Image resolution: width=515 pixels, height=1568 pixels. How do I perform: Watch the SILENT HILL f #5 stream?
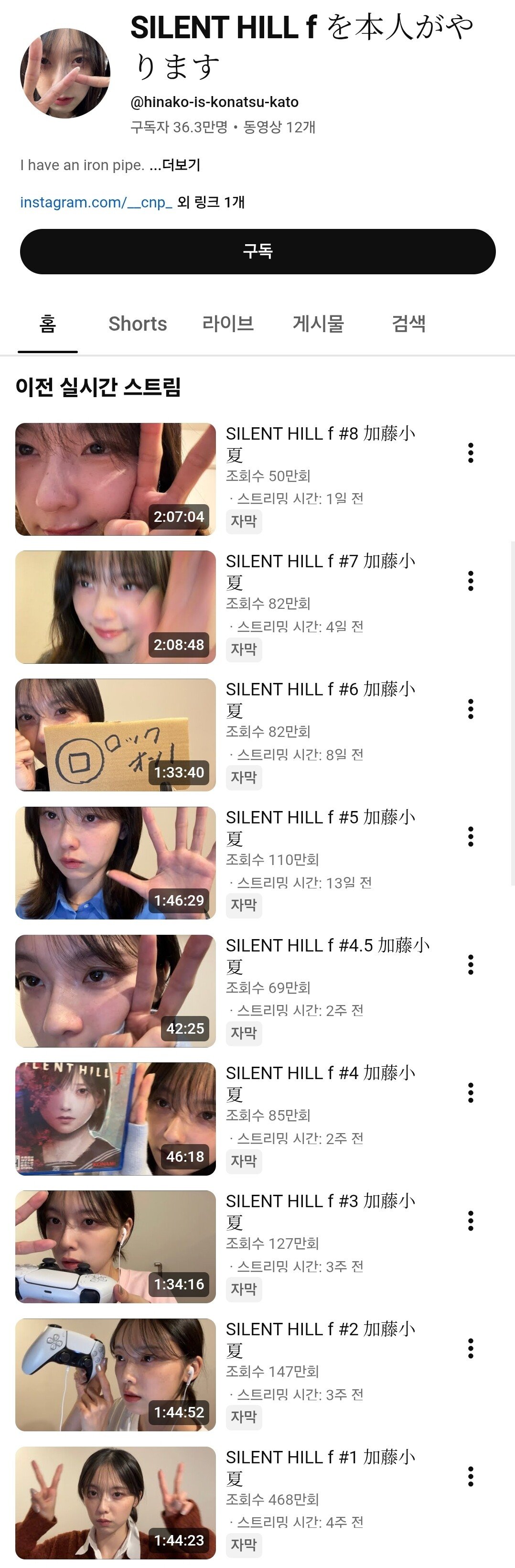116,863
